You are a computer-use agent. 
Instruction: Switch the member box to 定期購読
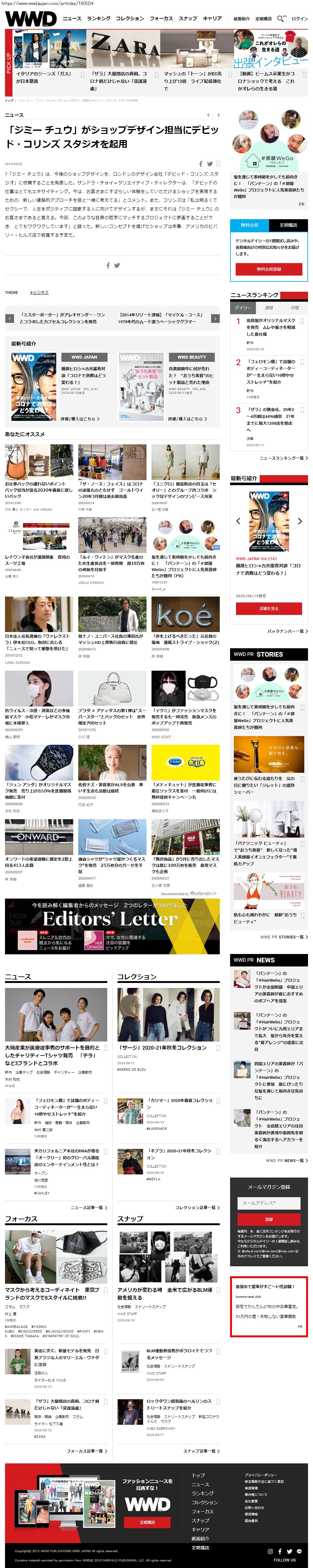tap(288, 224)
